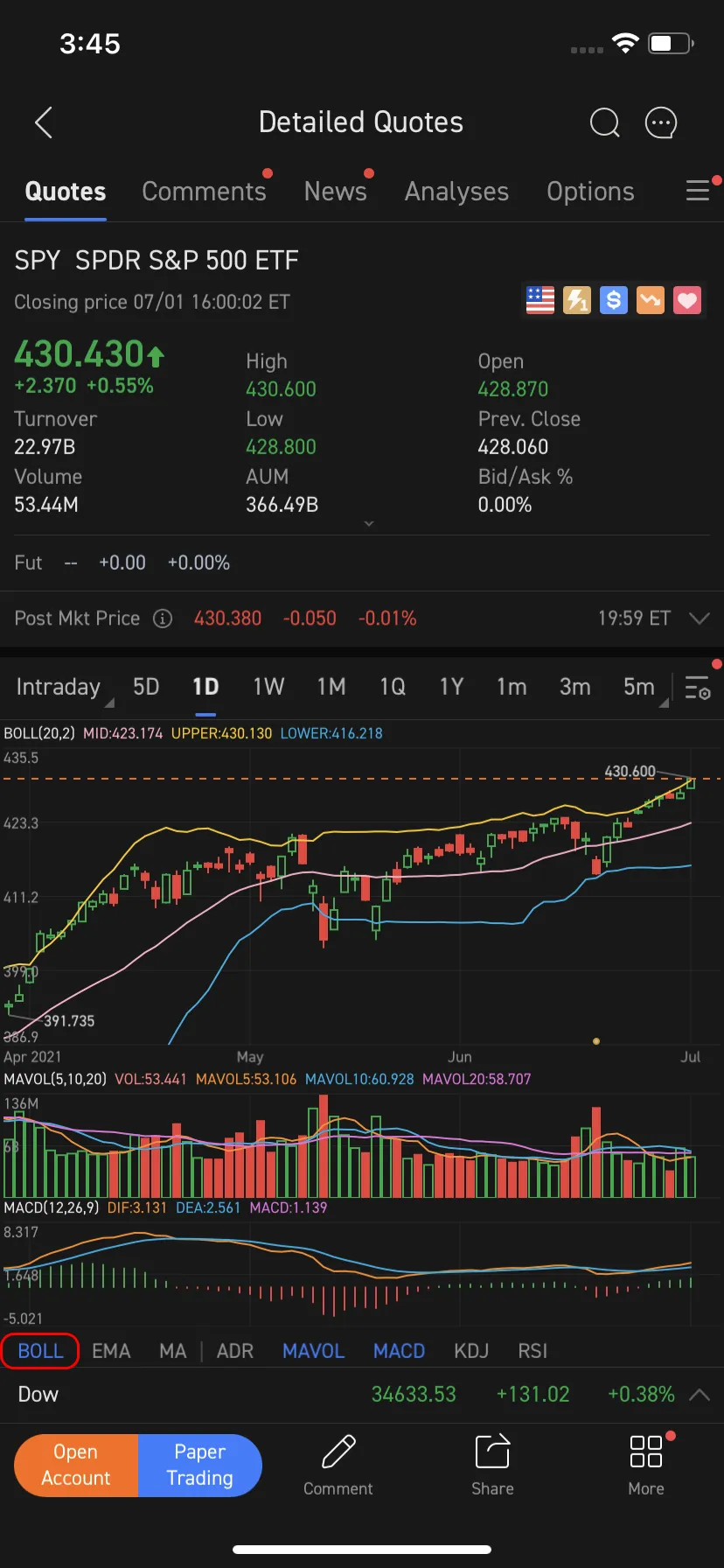Expand the quote details chevron
Screen dimensions: 724x1568
[368, 522]
